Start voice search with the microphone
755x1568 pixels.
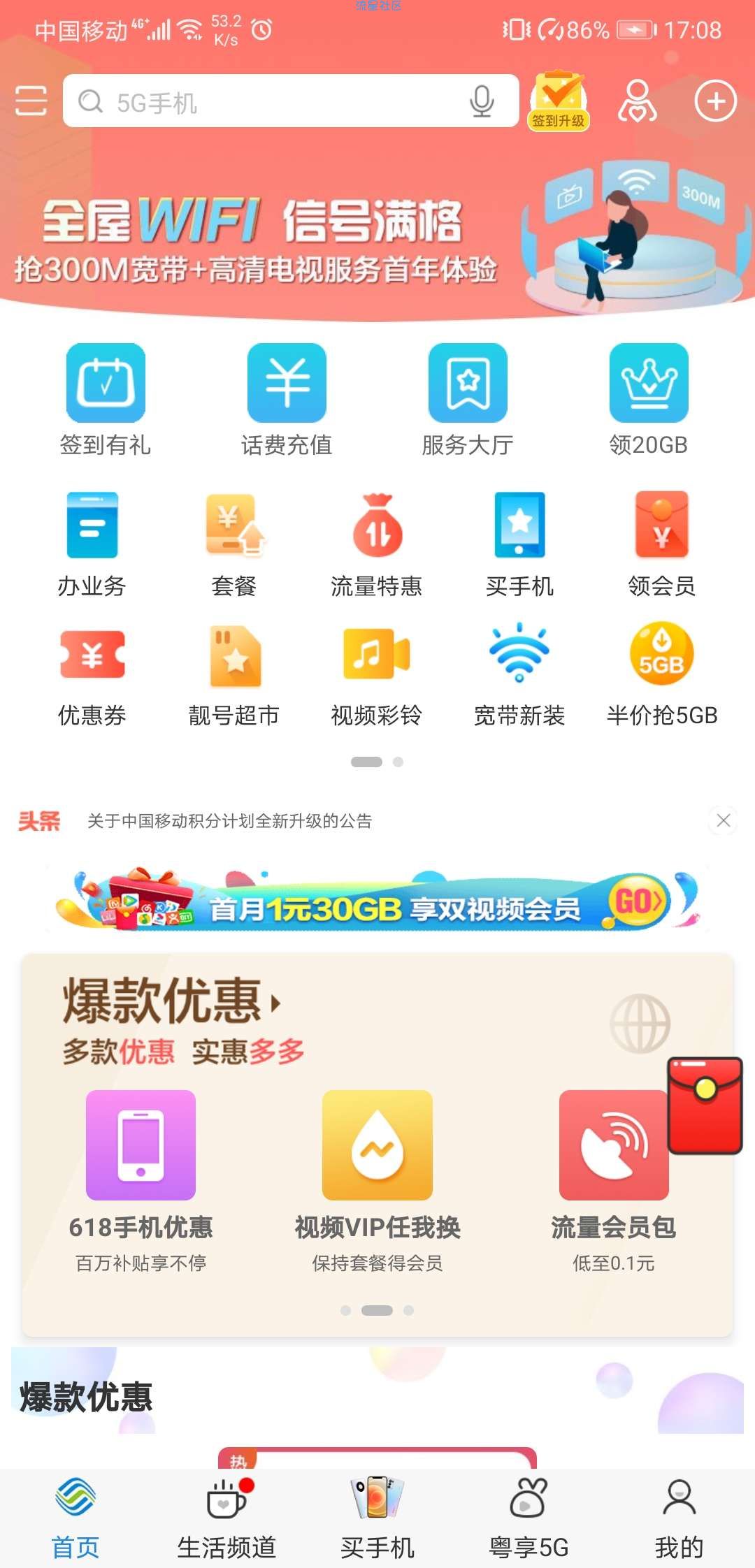[482, 102]
